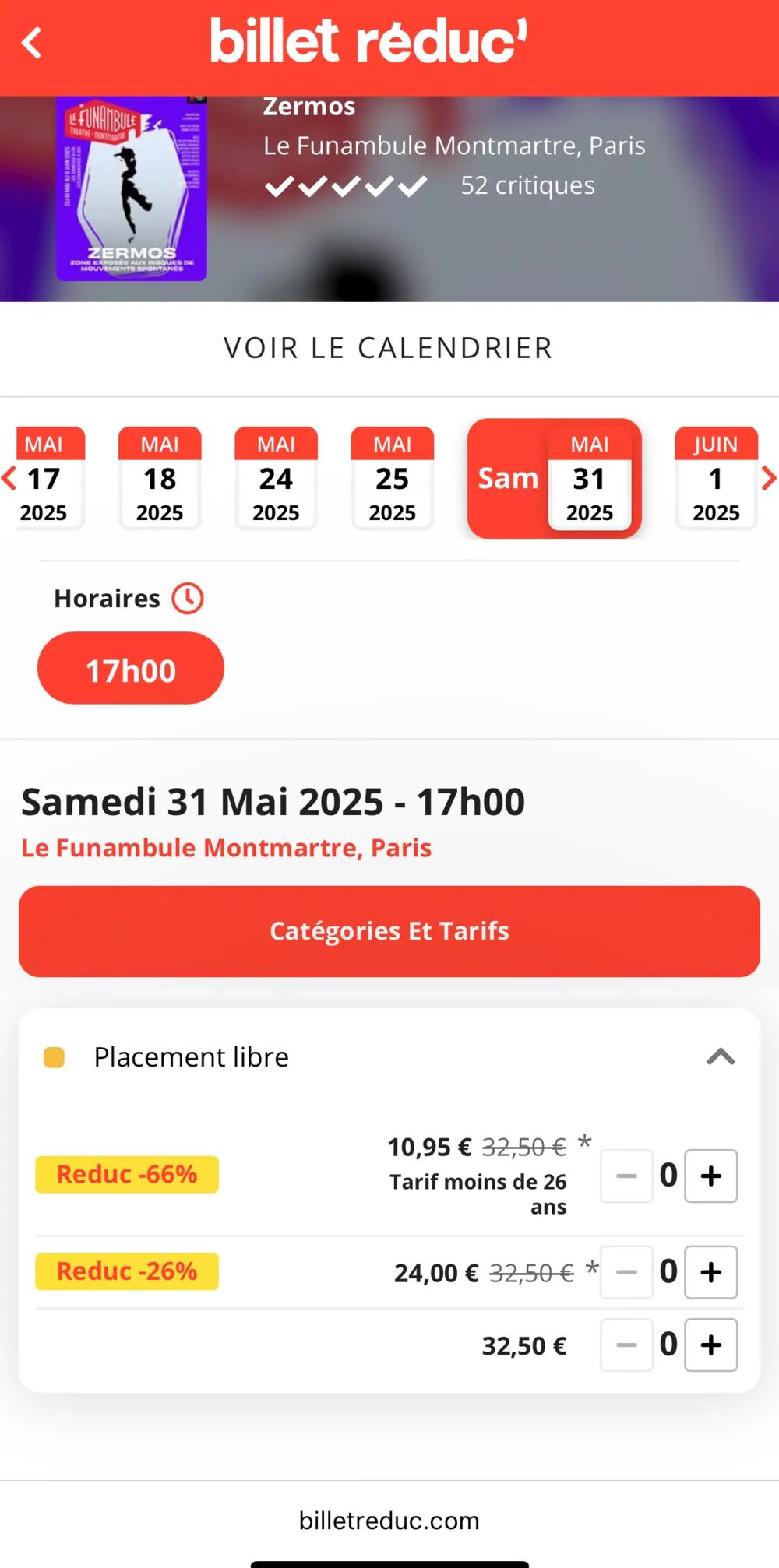This screenshot has width=779, height=1568.
Task: Pick the Mai 25 2025 date
Action: (x=392, y=478)
